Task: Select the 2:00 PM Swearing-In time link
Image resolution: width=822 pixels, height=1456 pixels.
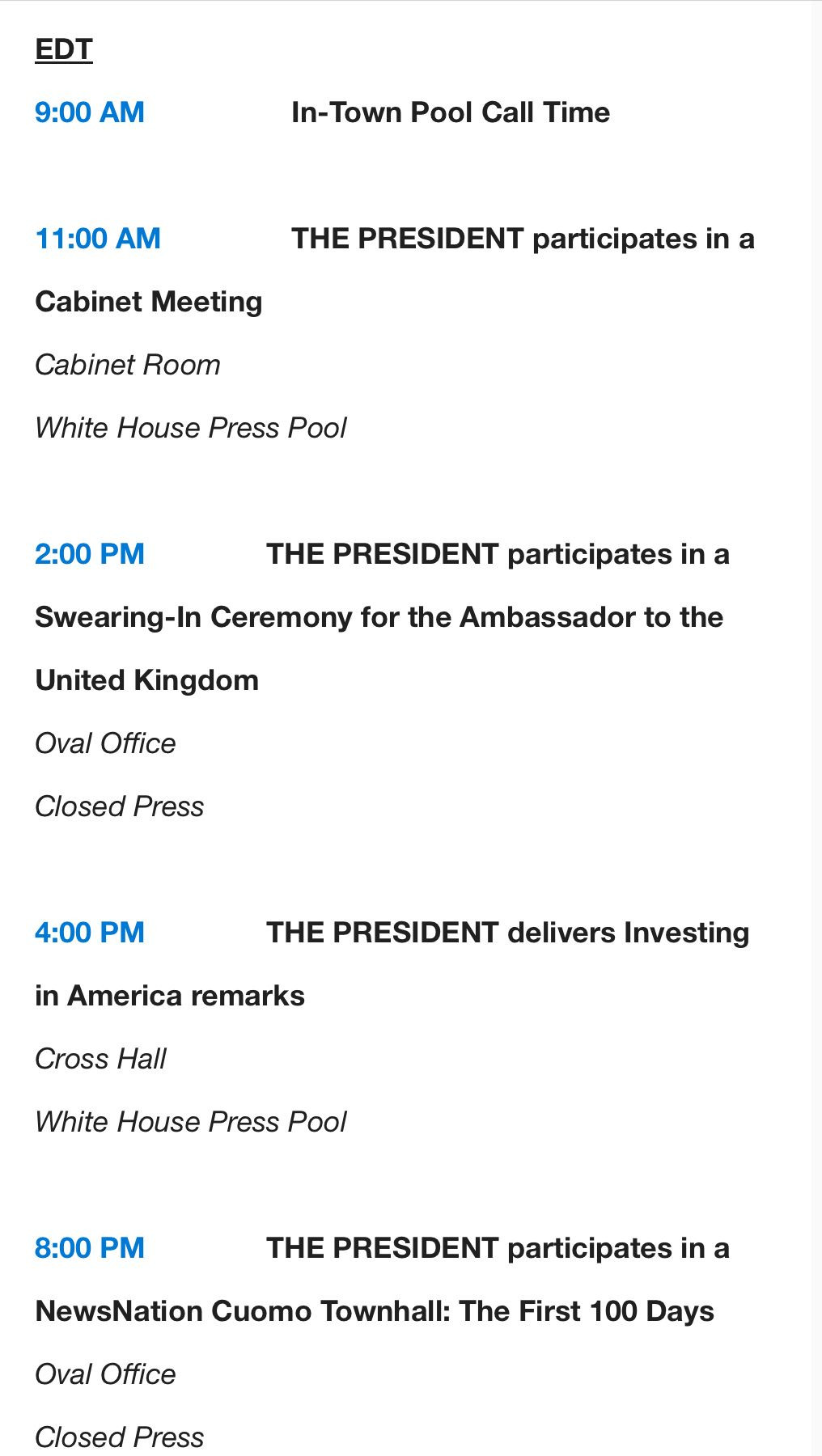Action: click(90, 554)
